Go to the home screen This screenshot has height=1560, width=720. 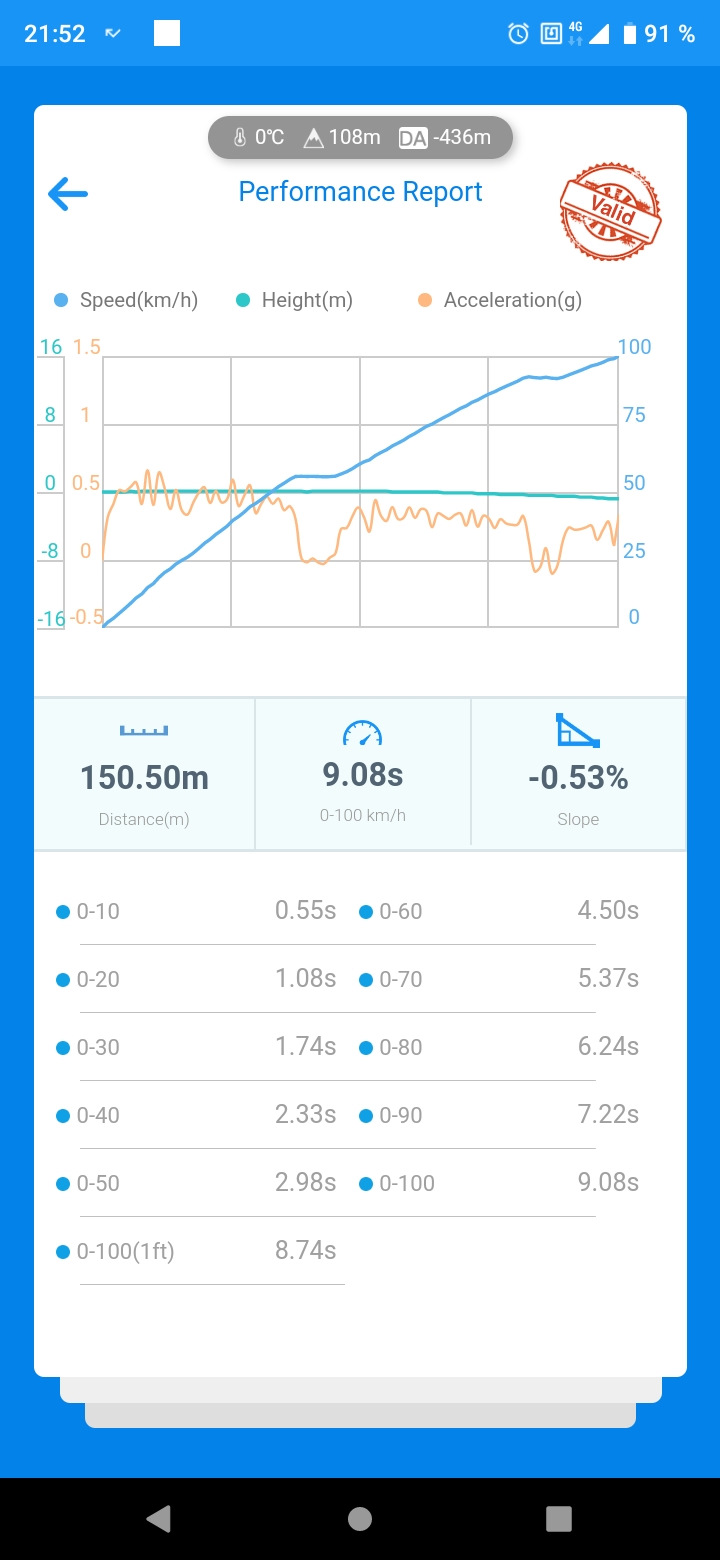(360, 1519)
